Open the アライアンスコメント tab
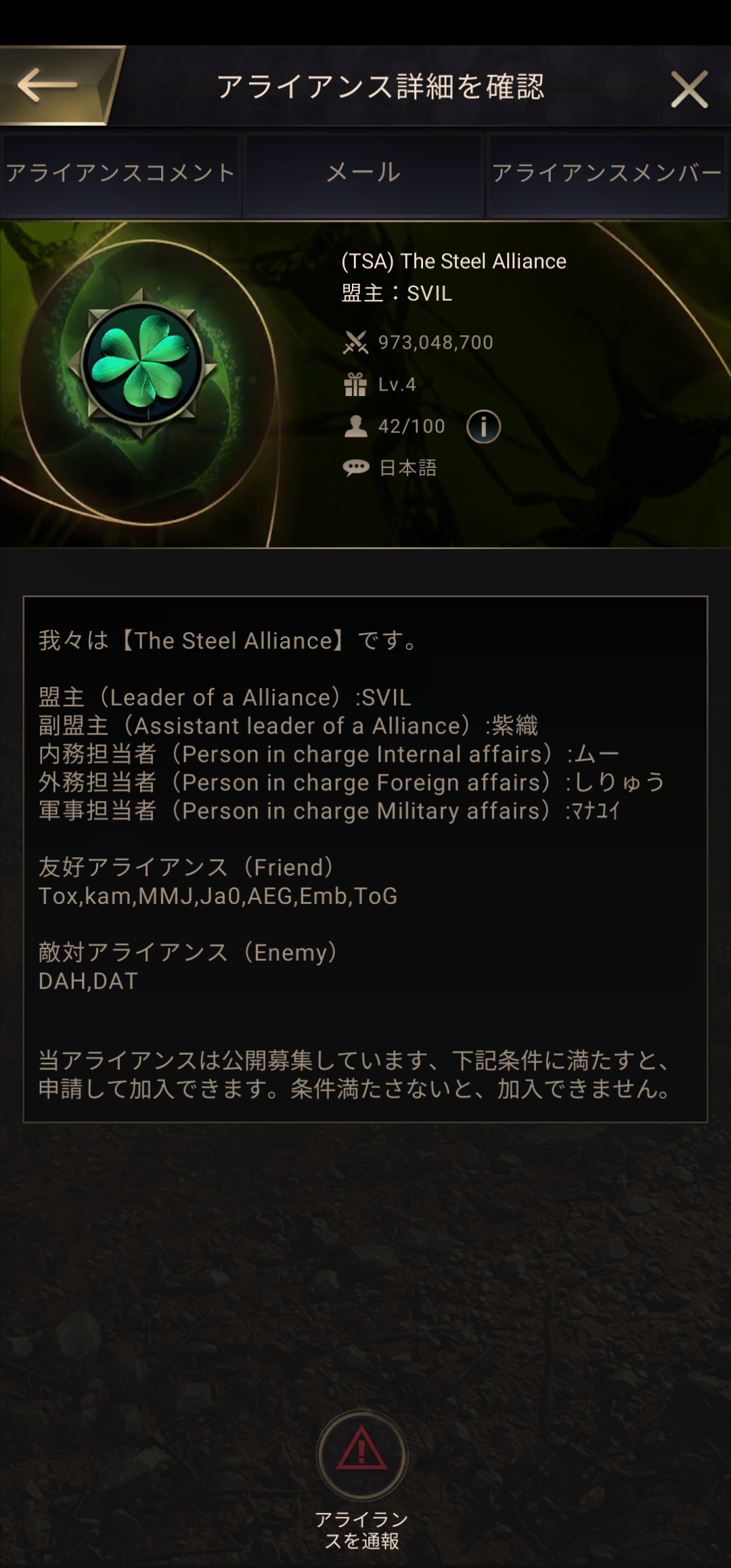The height and width of the screenshot is (1568, 731). tap(120, 173)
